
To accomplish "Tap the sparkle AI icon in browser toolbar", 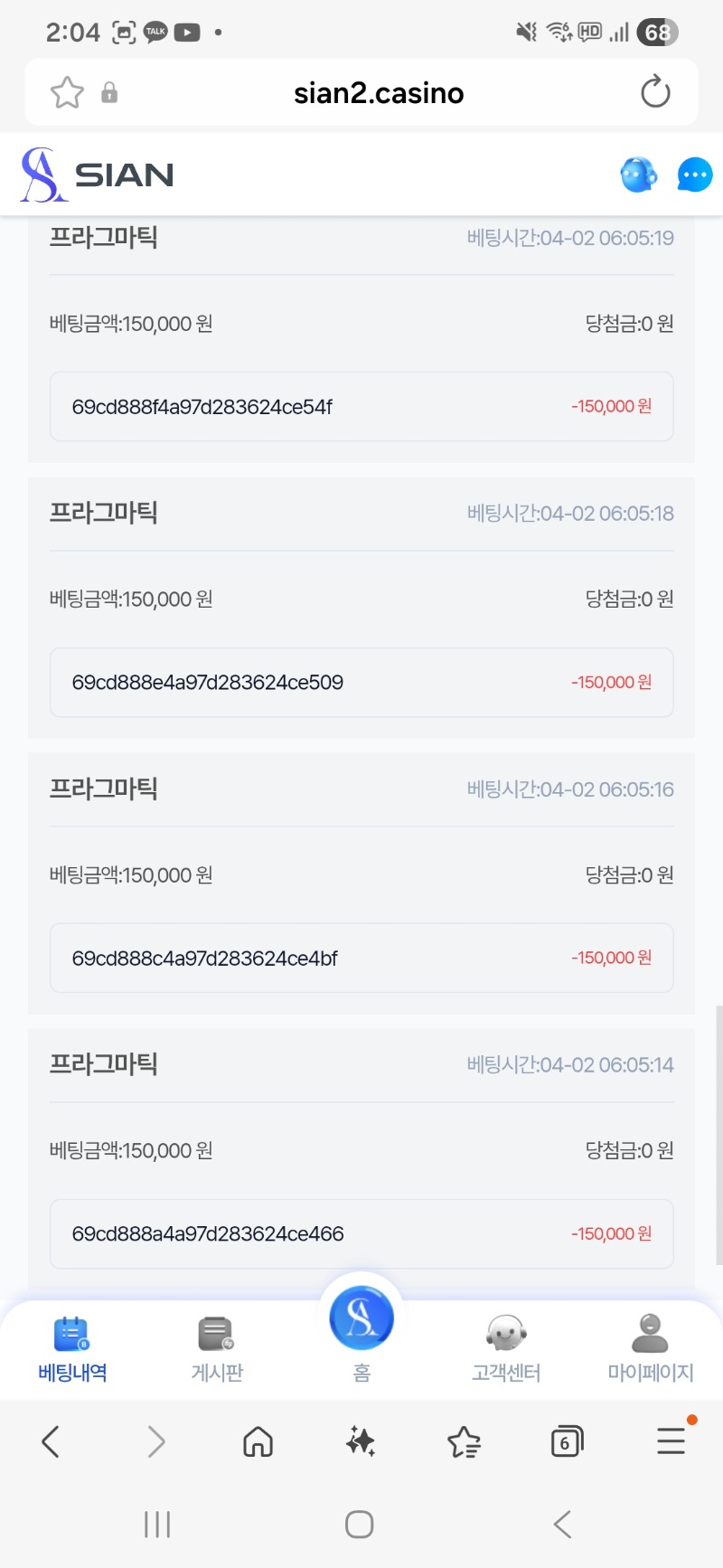I will pos(360,1441).
